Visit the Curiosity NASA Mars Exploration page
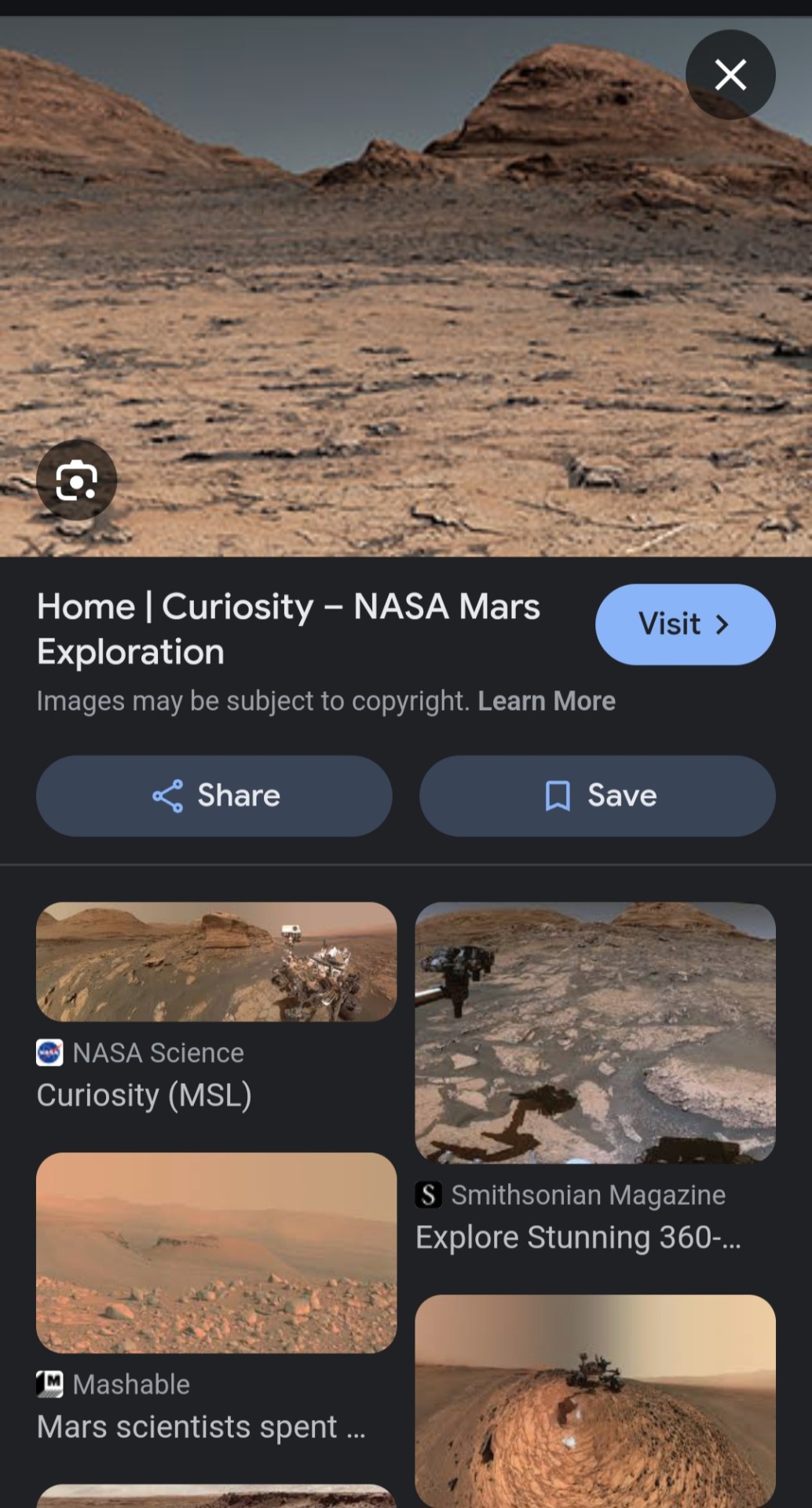This screenshot has height=1508, width=812. coord(685,624)
